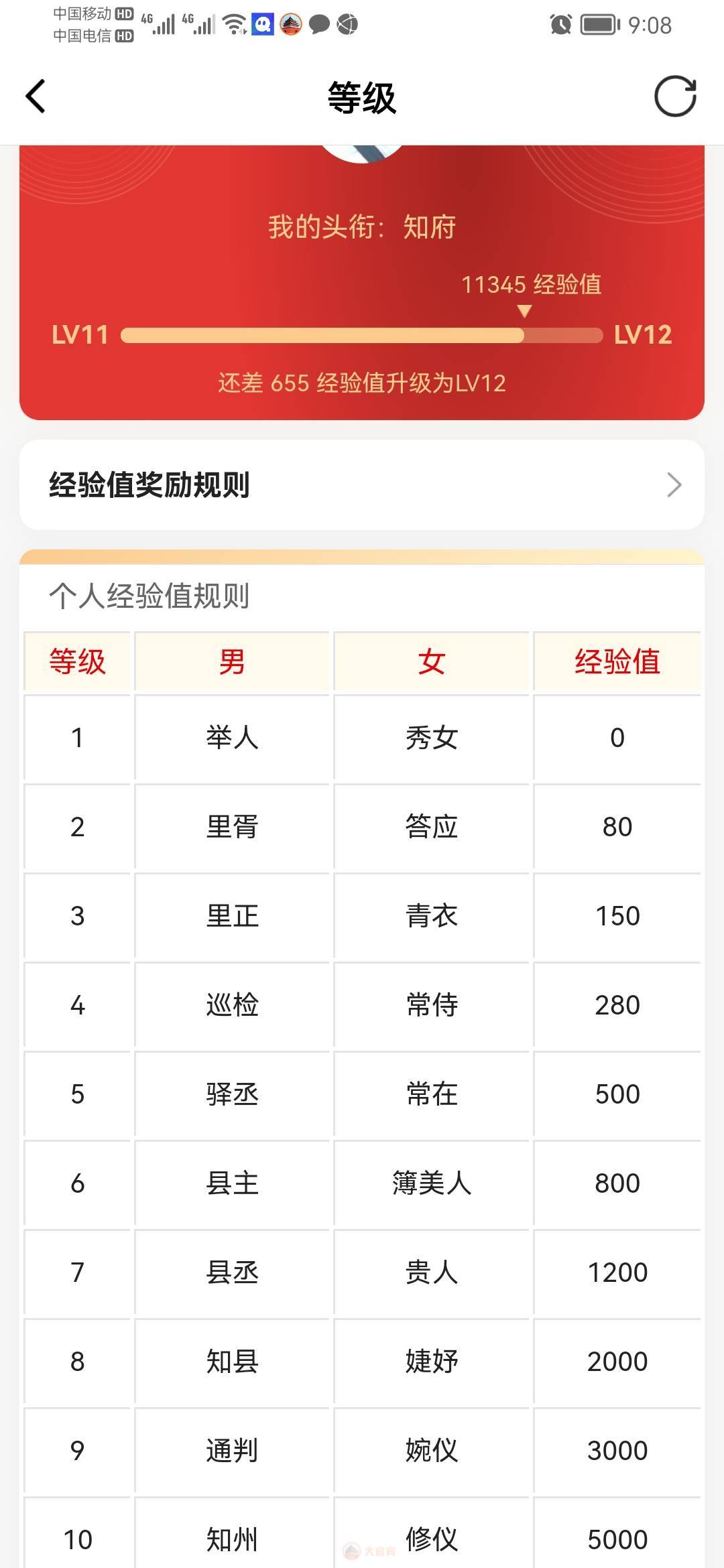The height and width of the screenshot is (1568, 724).
Task: Go back using the top-left arrow
Action: click(36, 96)
